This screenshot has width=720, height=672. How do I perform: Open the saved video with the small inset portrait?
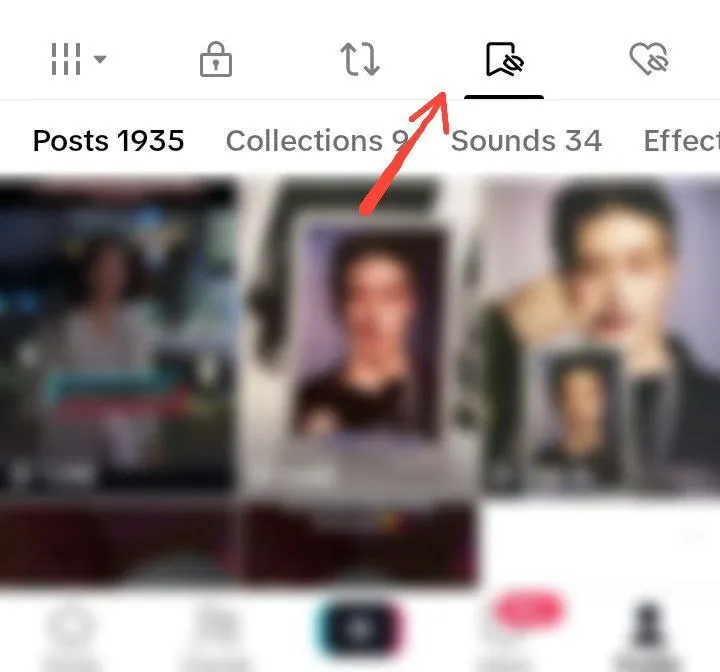[601, 335]
